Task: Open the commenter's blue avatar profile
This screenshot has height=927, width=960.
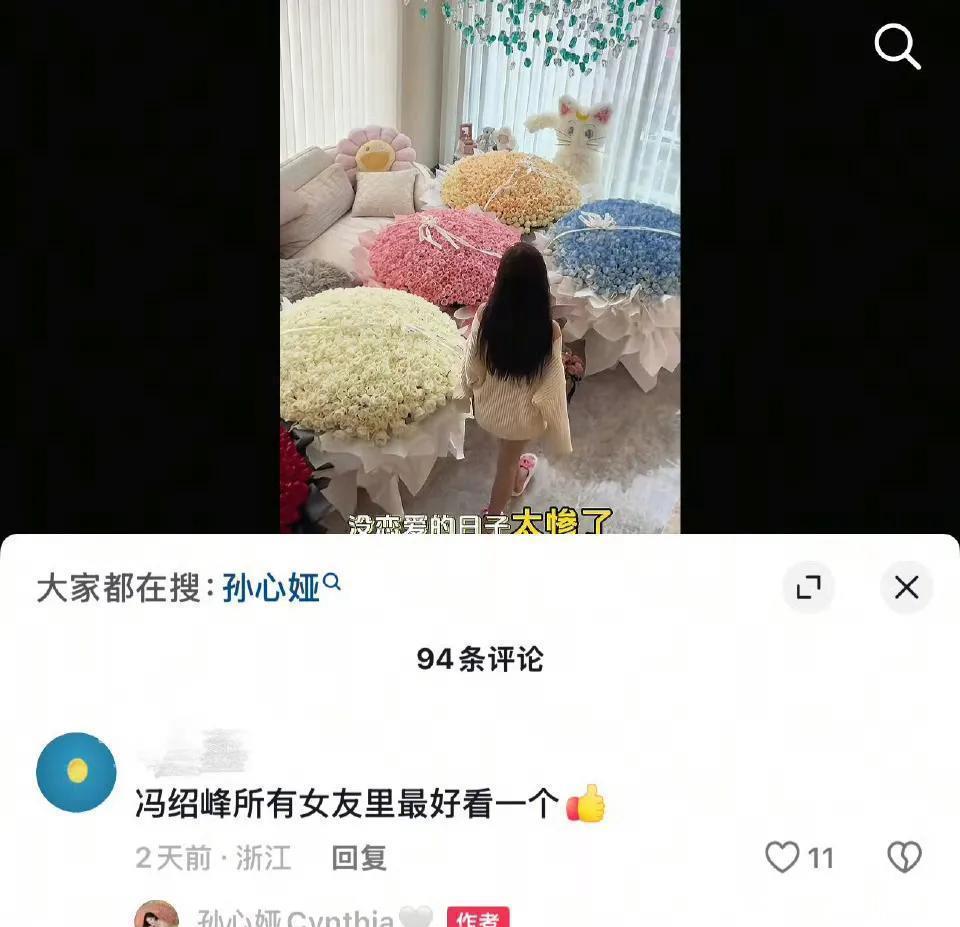Action: click(76, 772)
